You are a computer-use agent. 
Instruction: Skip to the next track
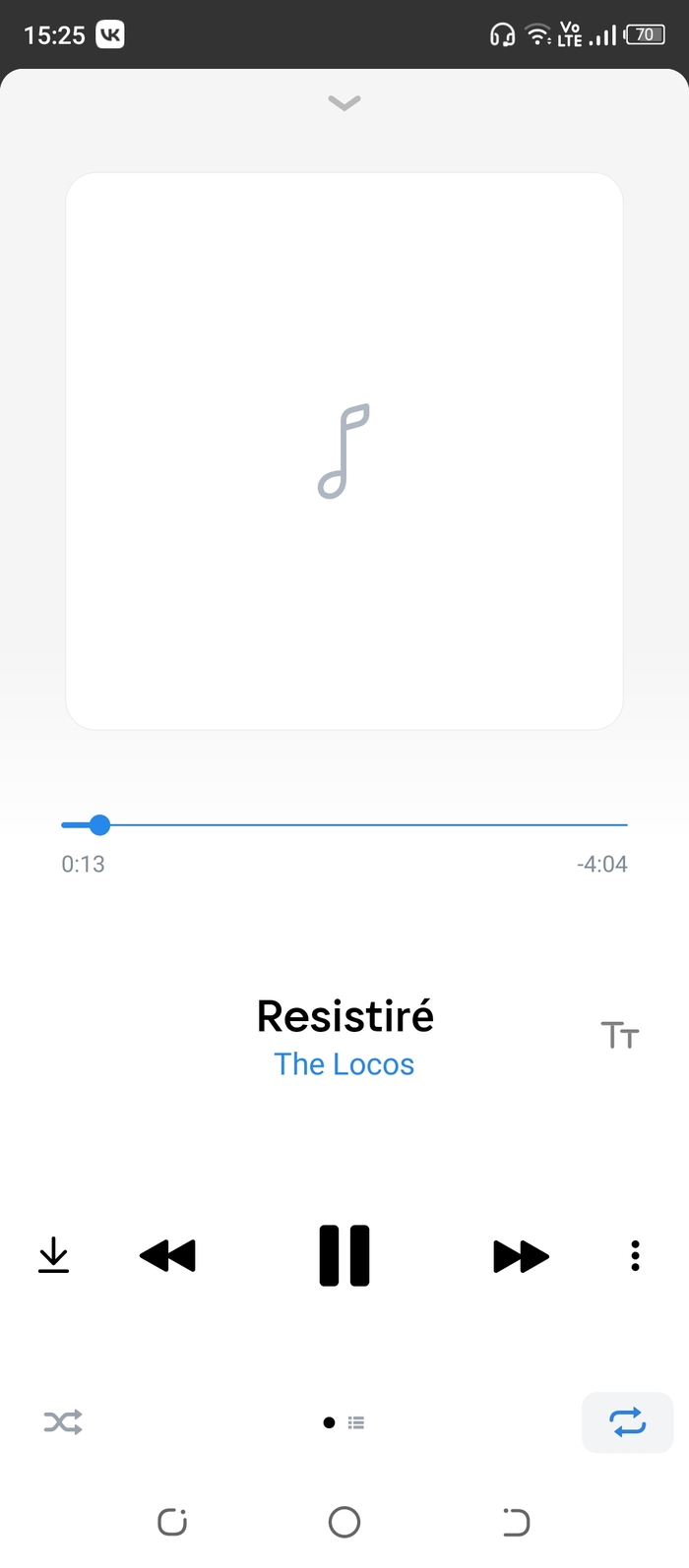[x=521, y=1256]
